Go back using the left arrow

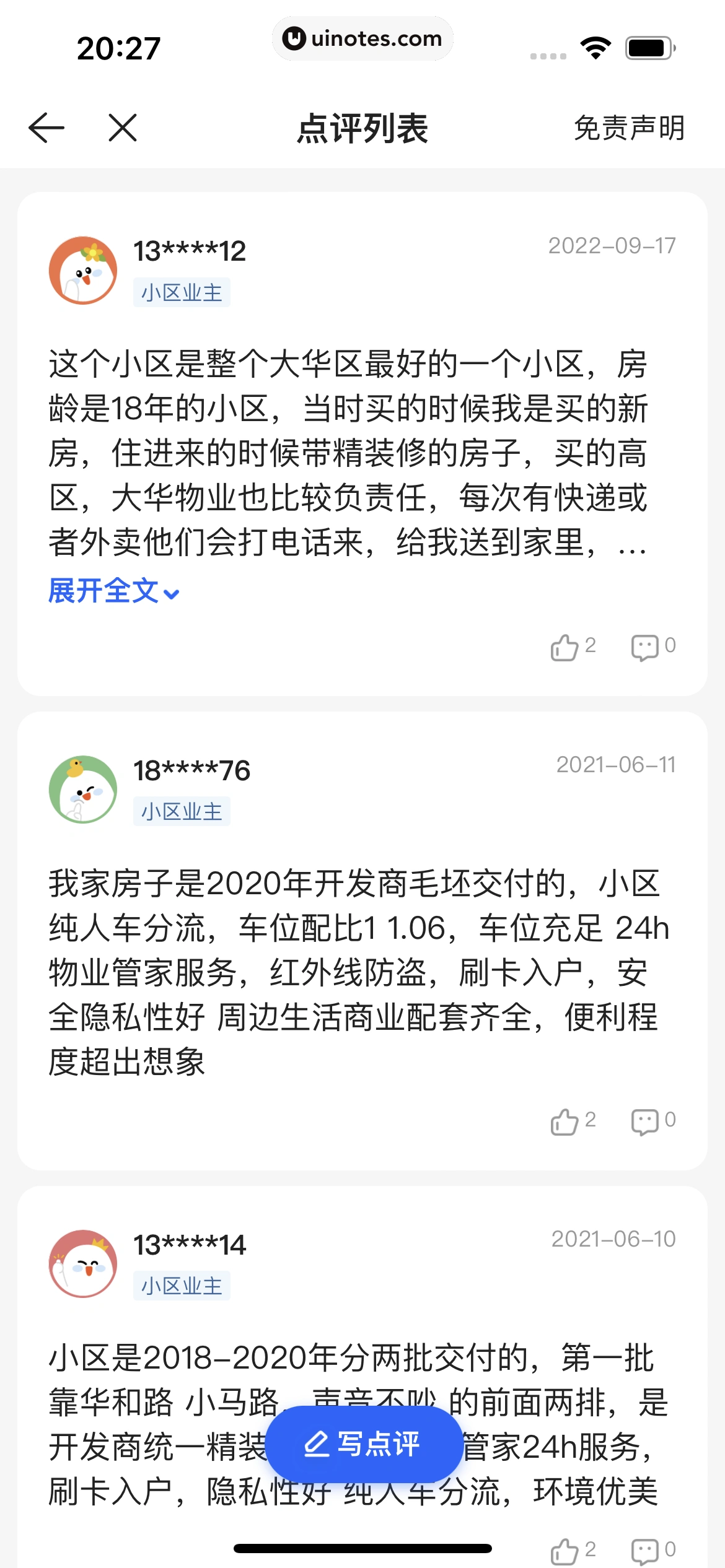tap(46, 128)
